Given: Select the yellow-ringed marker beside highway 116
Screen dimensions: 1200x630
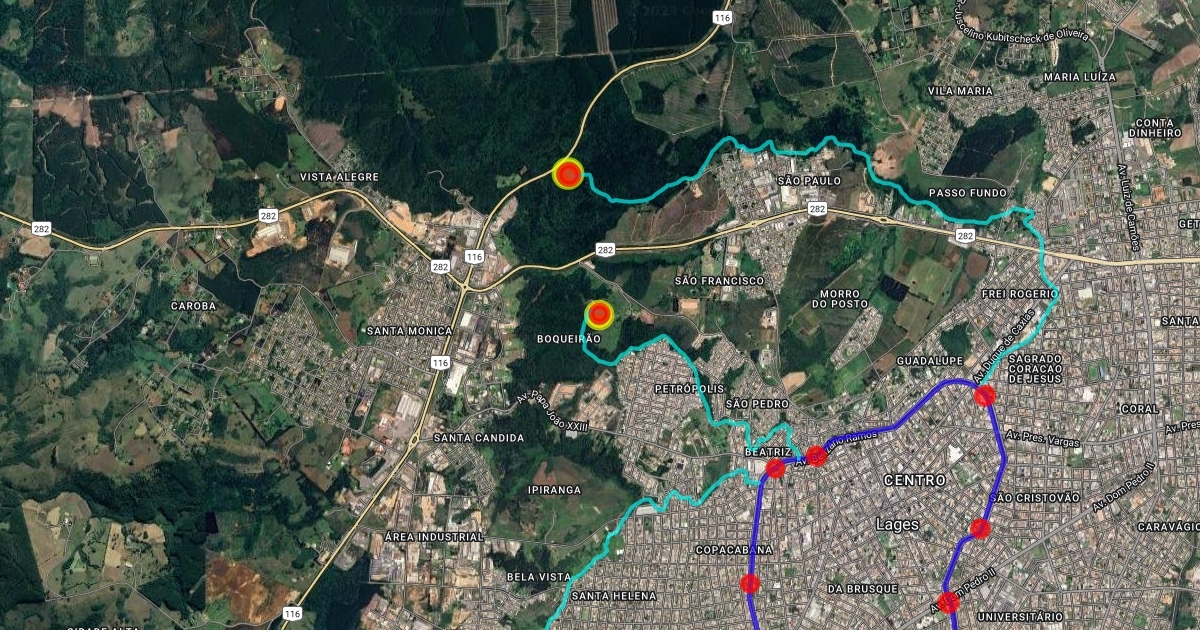Looking at the screenshot, I should tap(568, 174).
